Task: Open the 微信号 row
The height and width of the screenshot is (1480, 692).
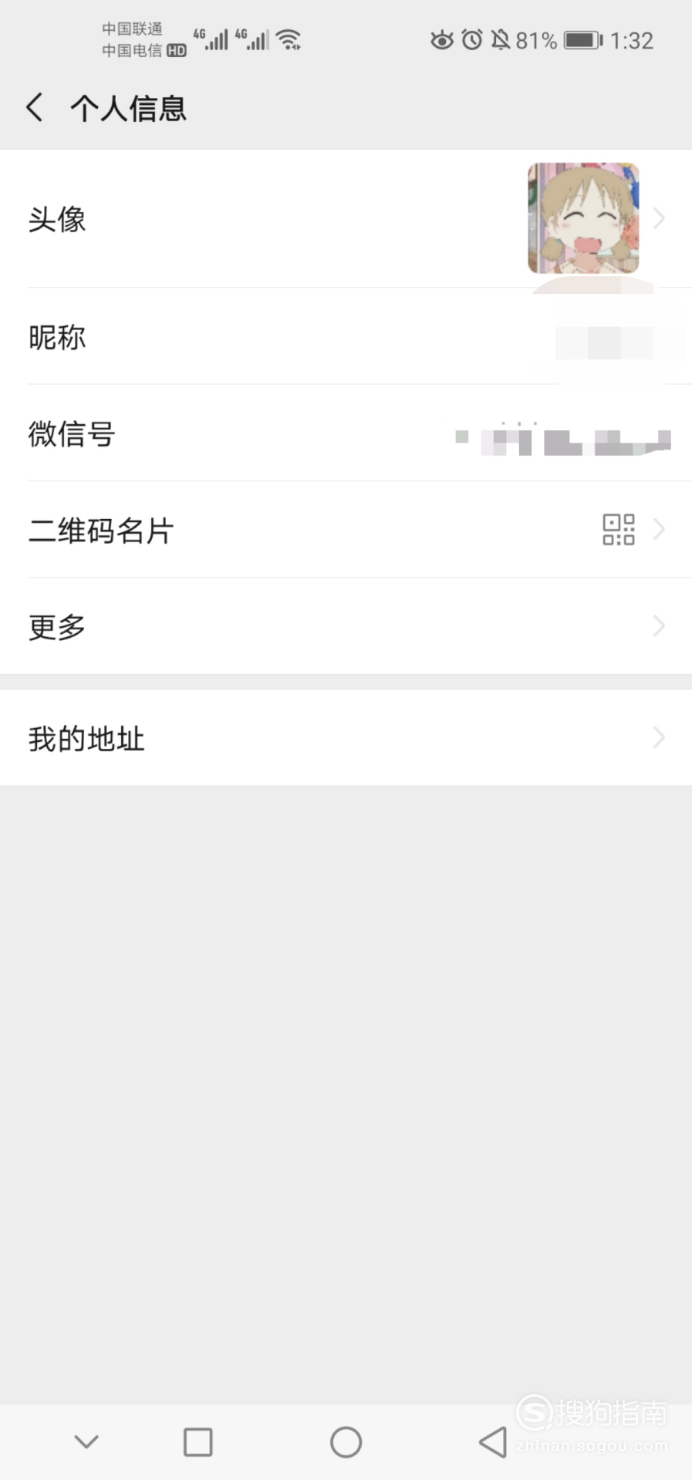Action: pos(346,434)
